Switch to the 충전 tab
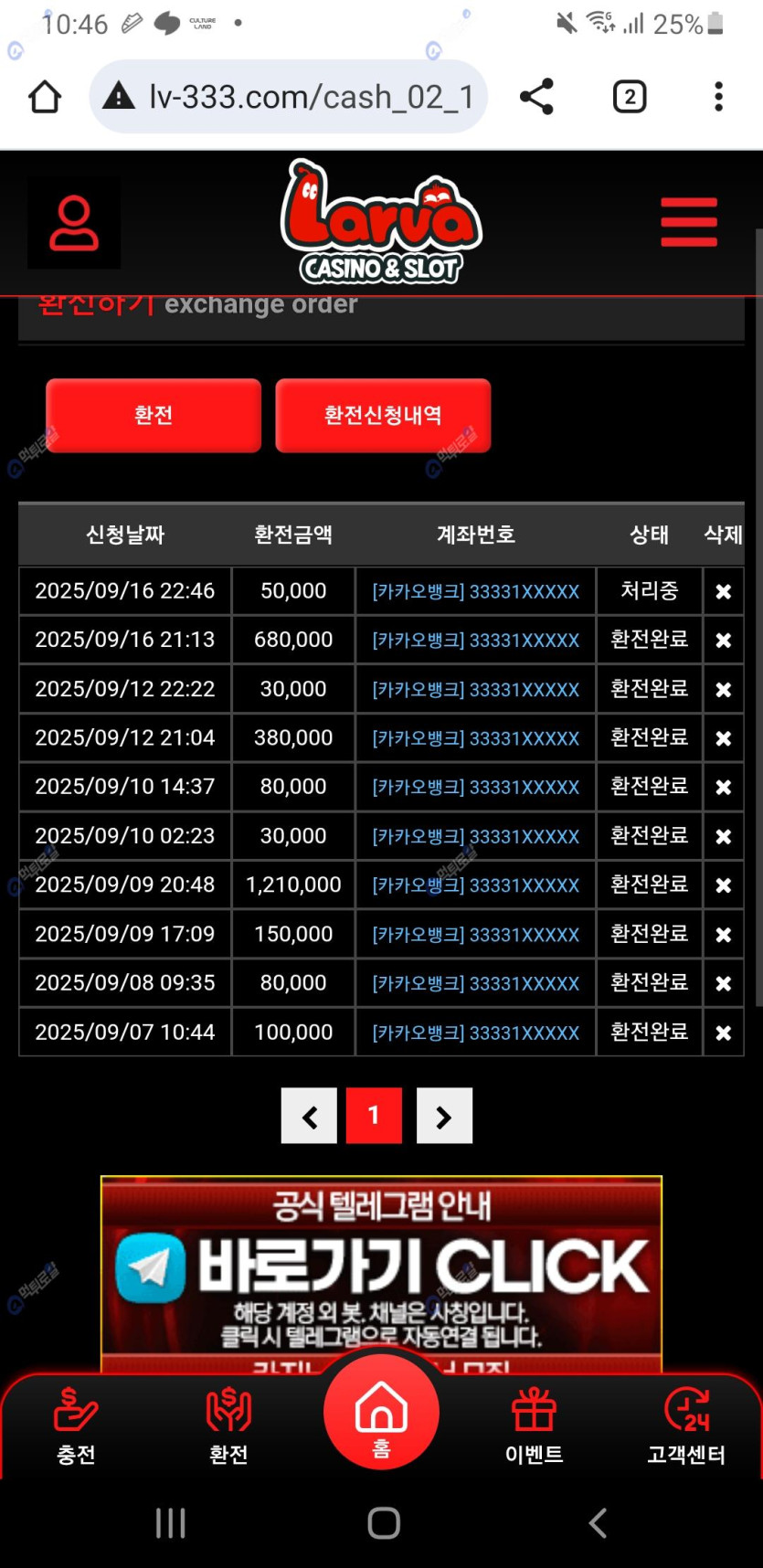The image size is (763, 1568). pyautogui.click(x=76, y=1426)
